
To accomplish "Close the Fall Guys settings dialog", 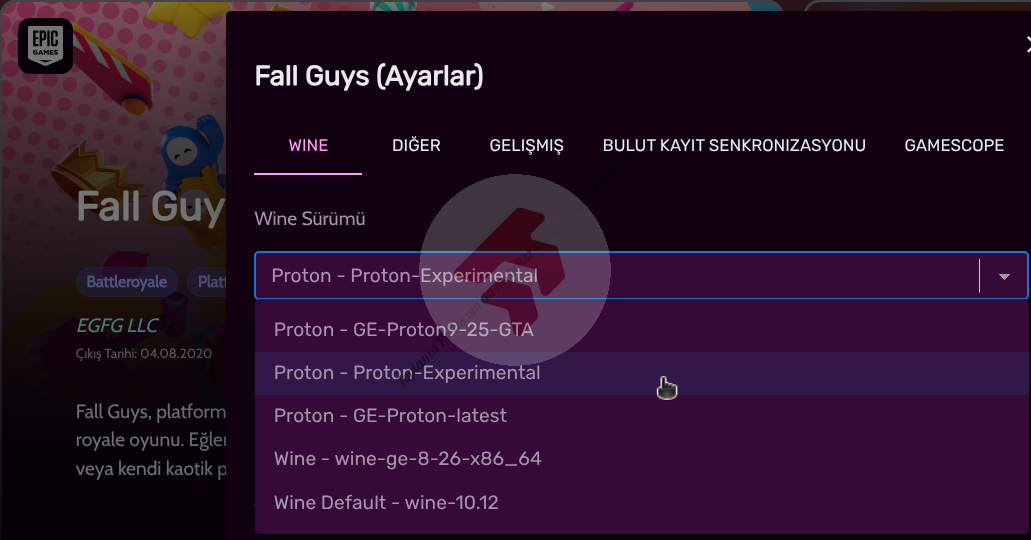I will click(1027, 44).
